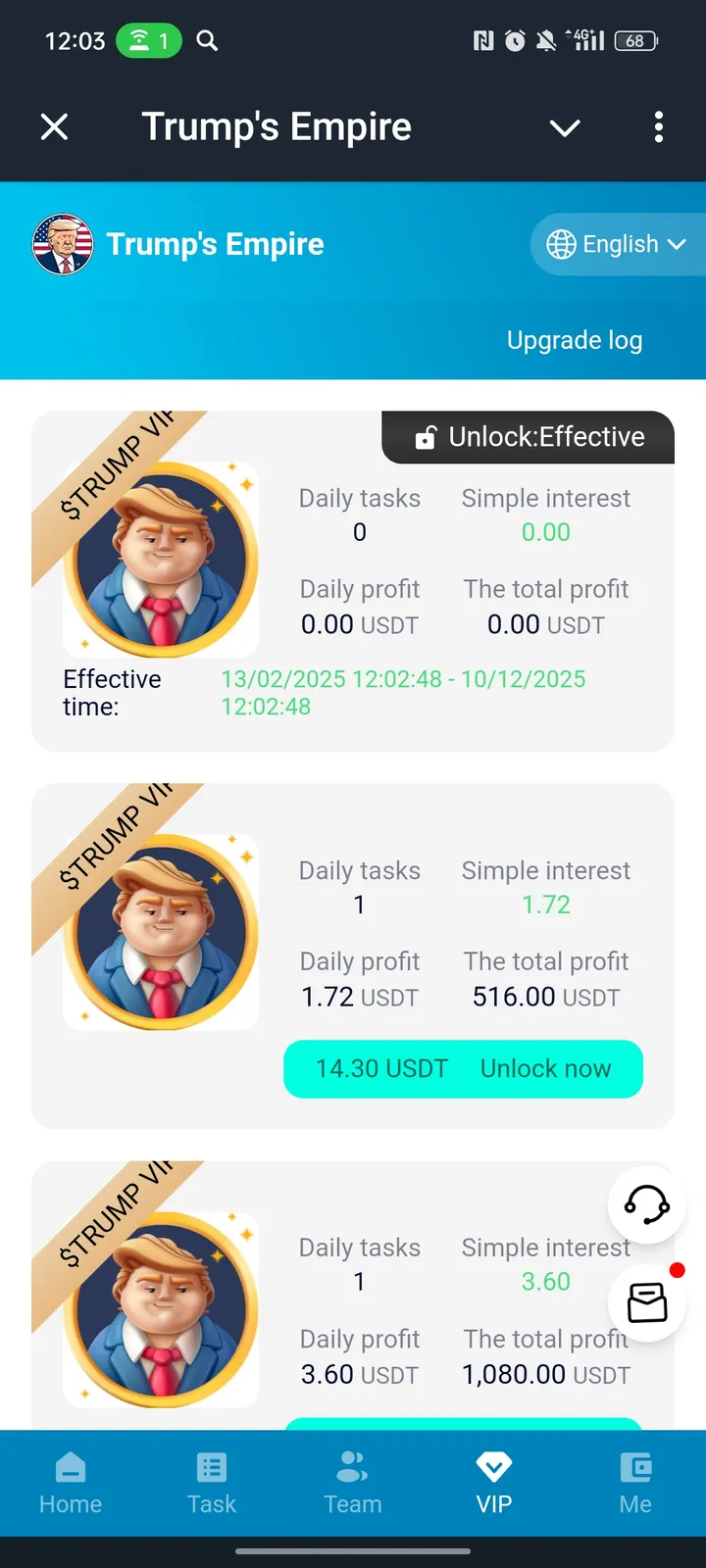This screenshot has width=706, height=1568.
Task: Open the Upgrade log
Action: point(574,340)
